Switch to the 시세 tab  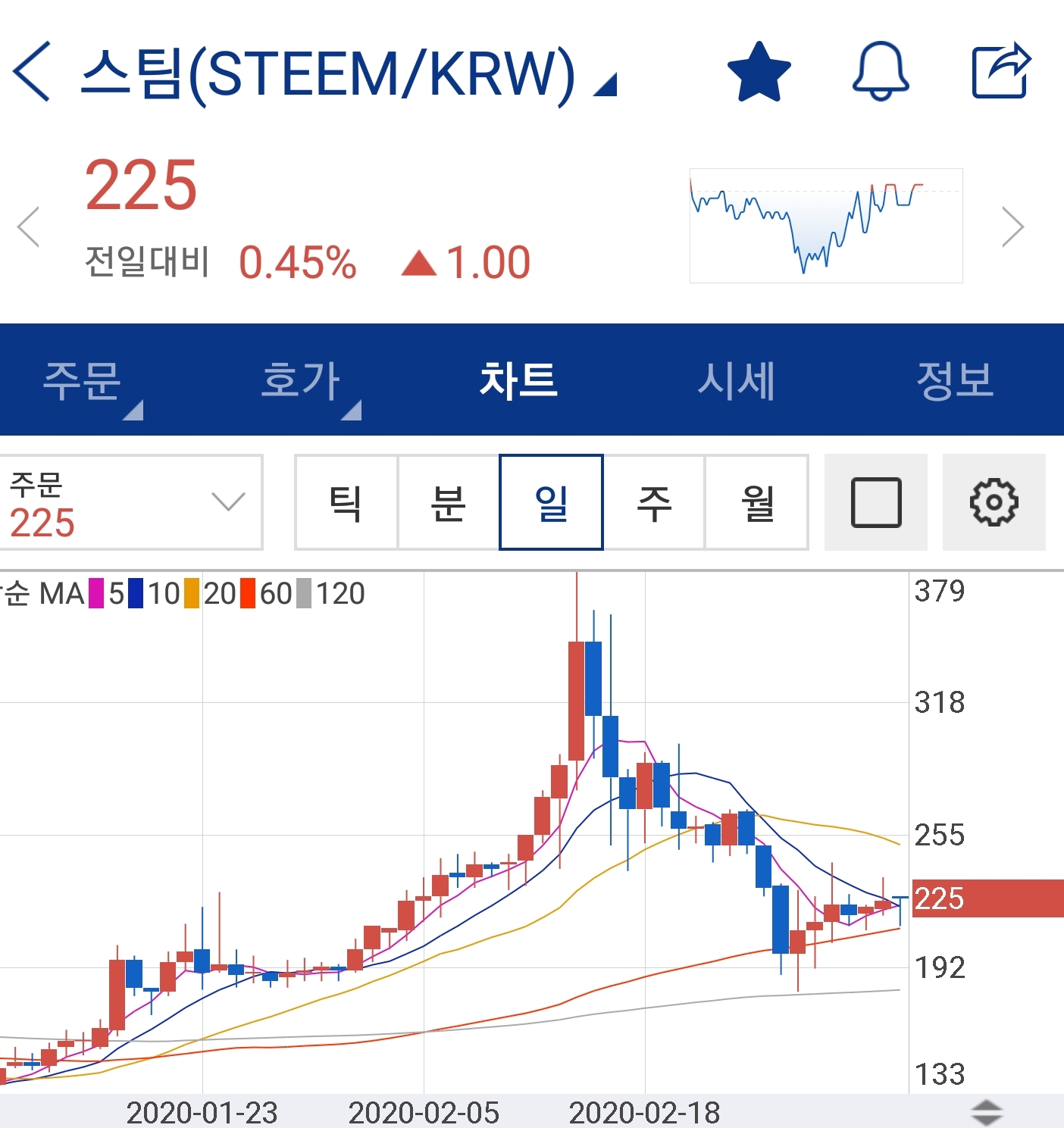tap(736, 380)
